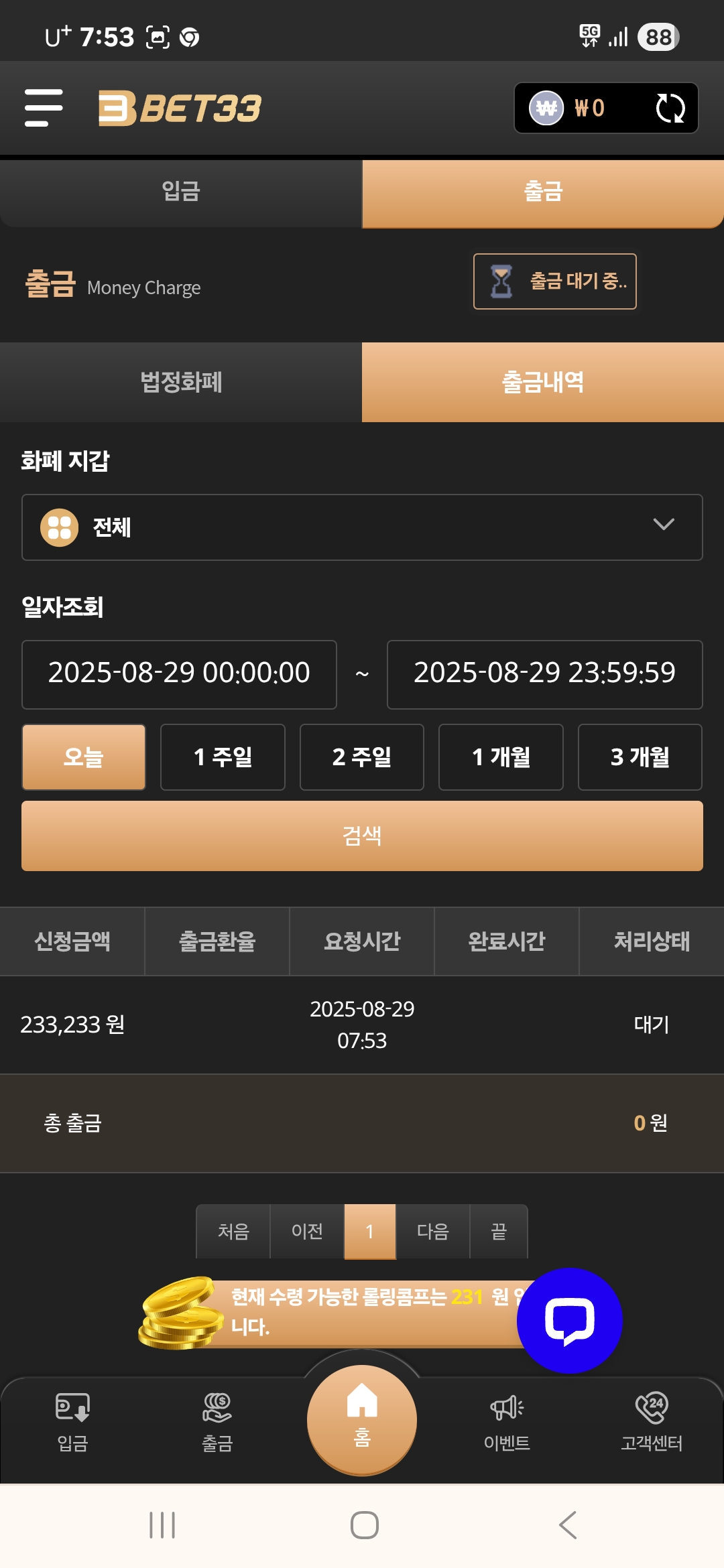Tap the 출금 대기 중 button

coord(555,281)
